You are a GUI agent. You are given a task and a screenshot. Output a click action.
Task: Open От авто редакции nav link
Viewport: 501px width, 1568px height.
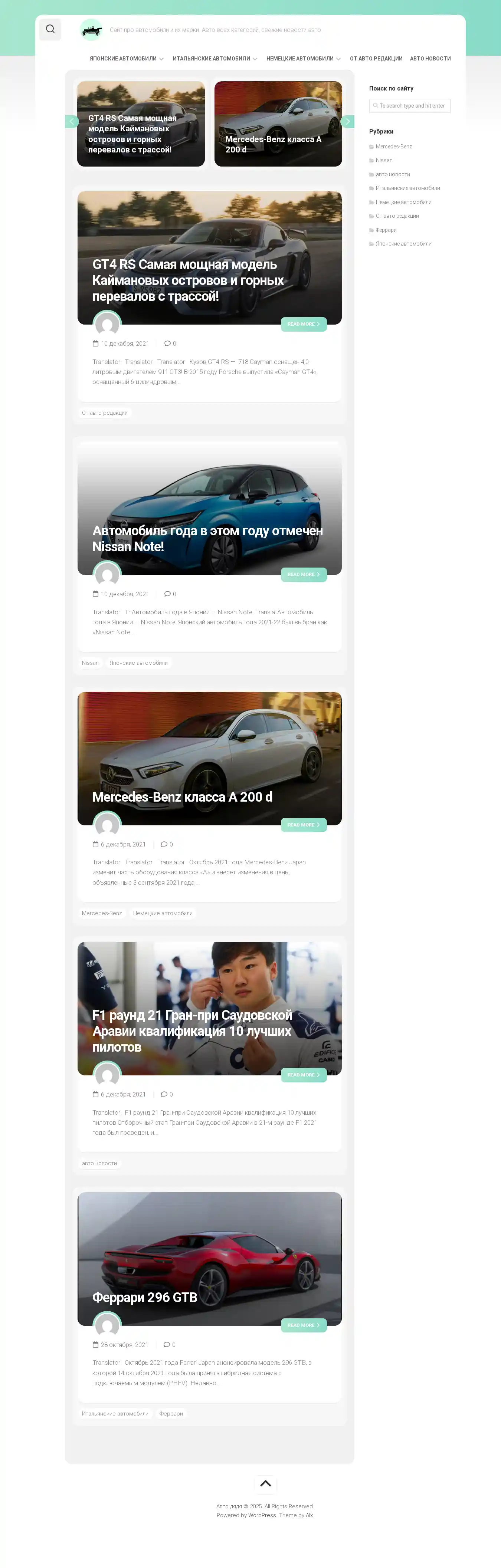pyautogui.click(x=376, y=59)
